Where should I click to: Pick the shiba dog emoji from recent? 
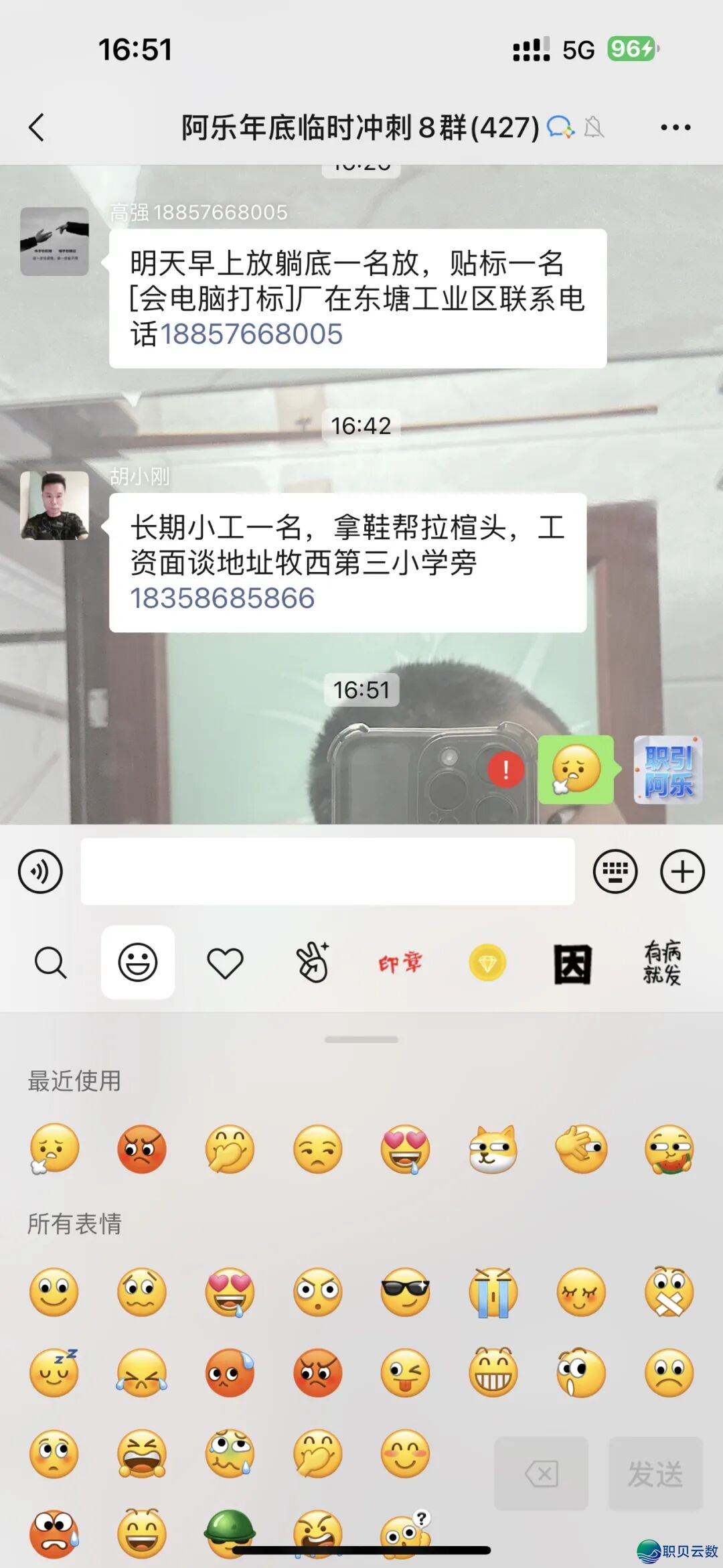493,1149
